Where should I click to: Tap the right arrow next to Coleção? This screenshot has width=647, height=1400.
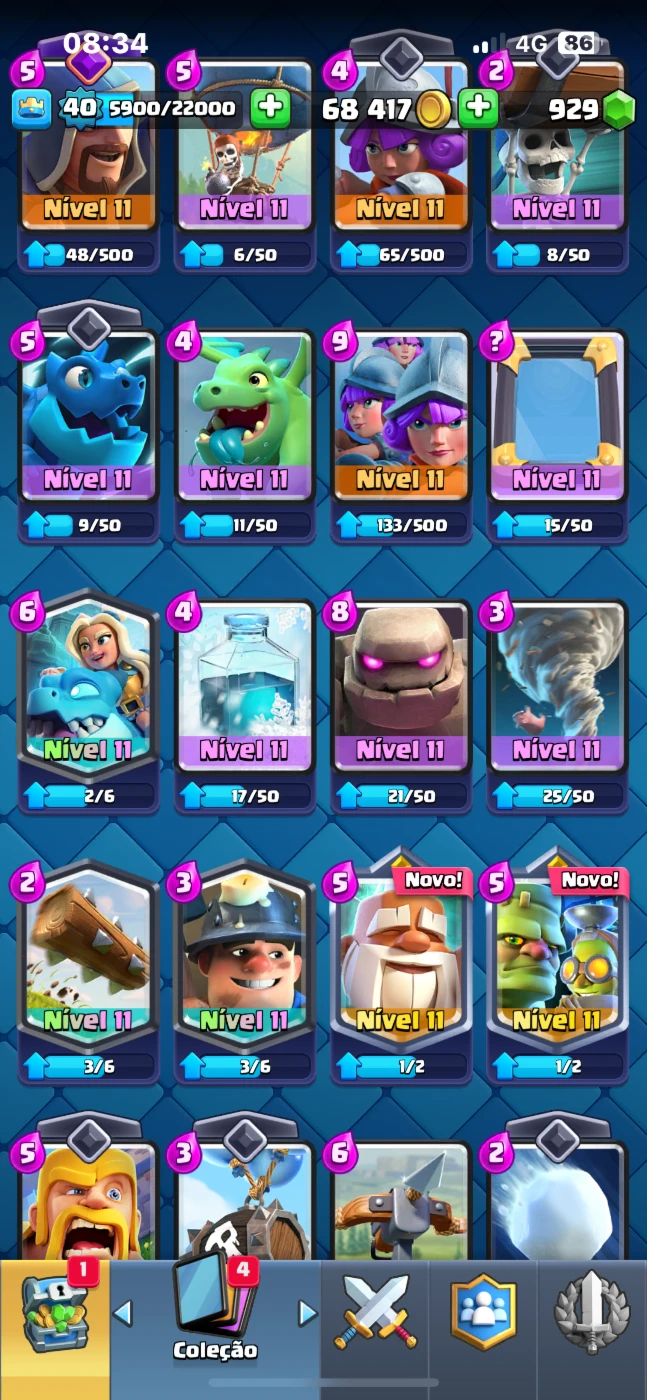click(x=307, y=1312)
